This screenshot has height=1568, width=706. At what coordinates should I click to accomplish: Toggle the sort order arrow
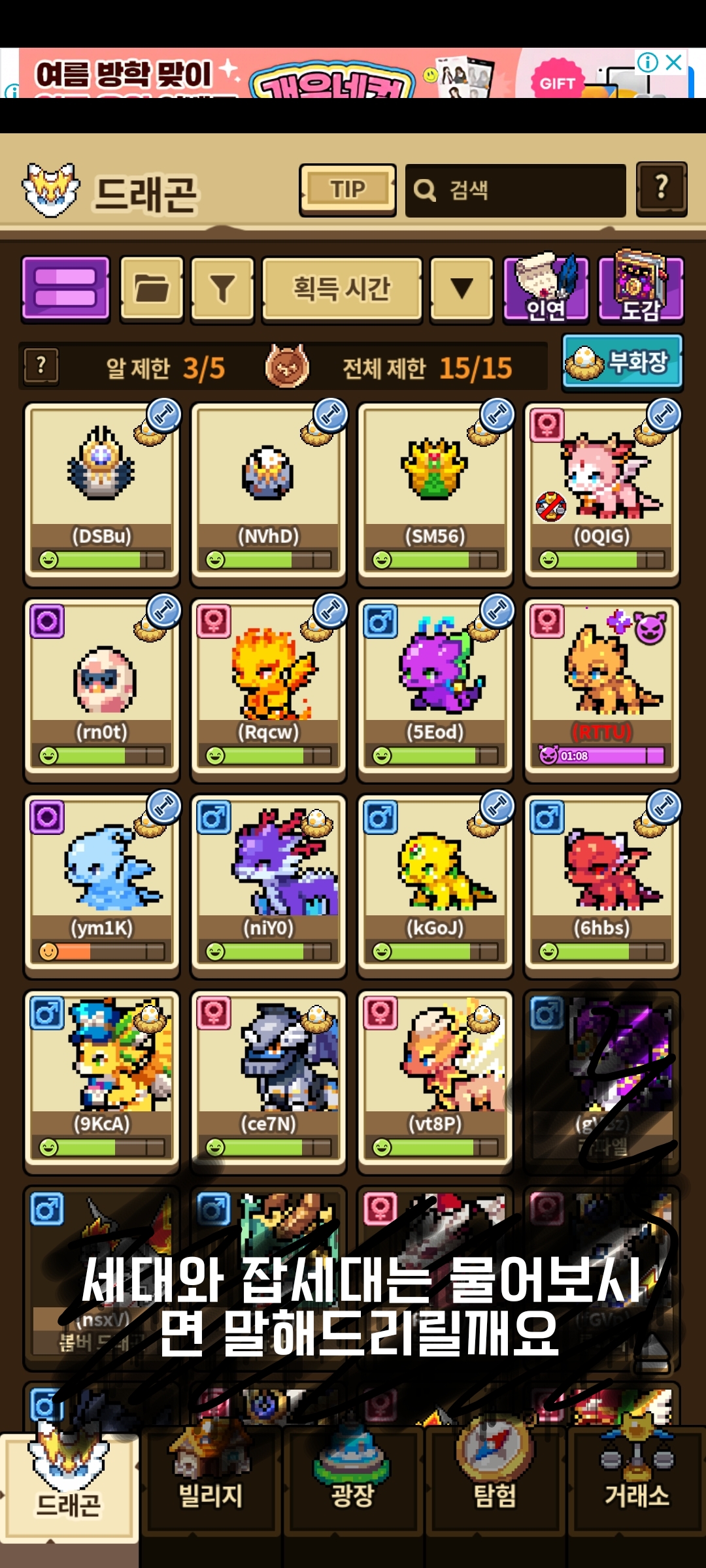point(462,288)
